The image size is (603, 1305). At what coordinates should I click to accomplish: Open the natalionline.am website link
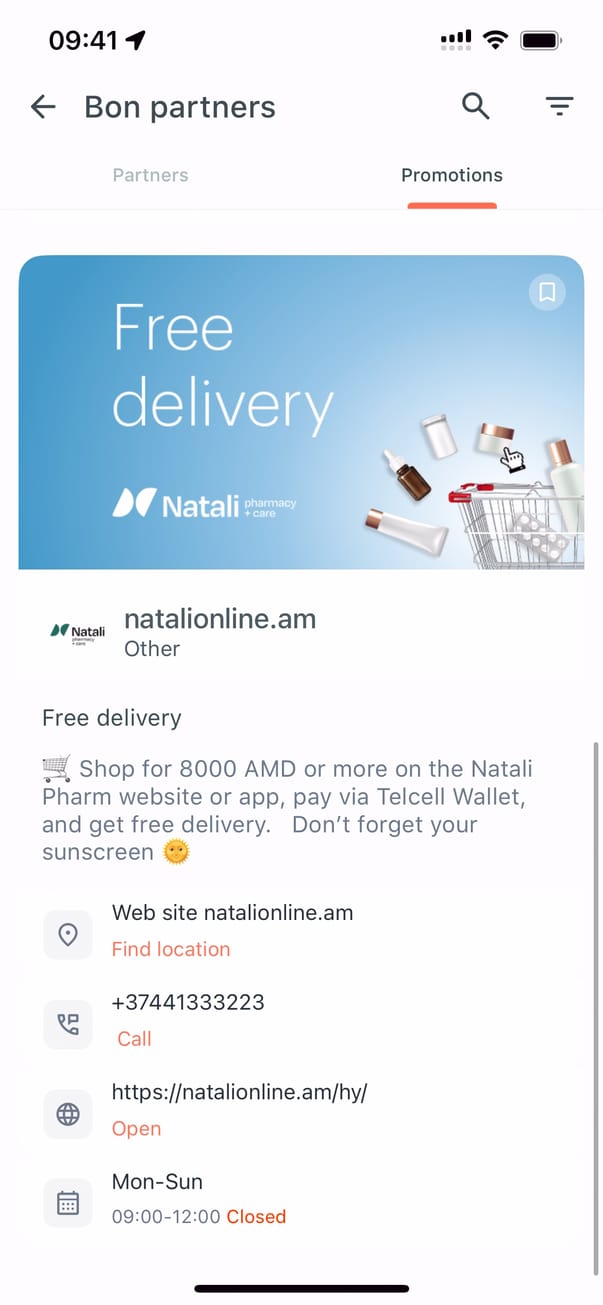pyautogui.click(x=136, y=1128)
